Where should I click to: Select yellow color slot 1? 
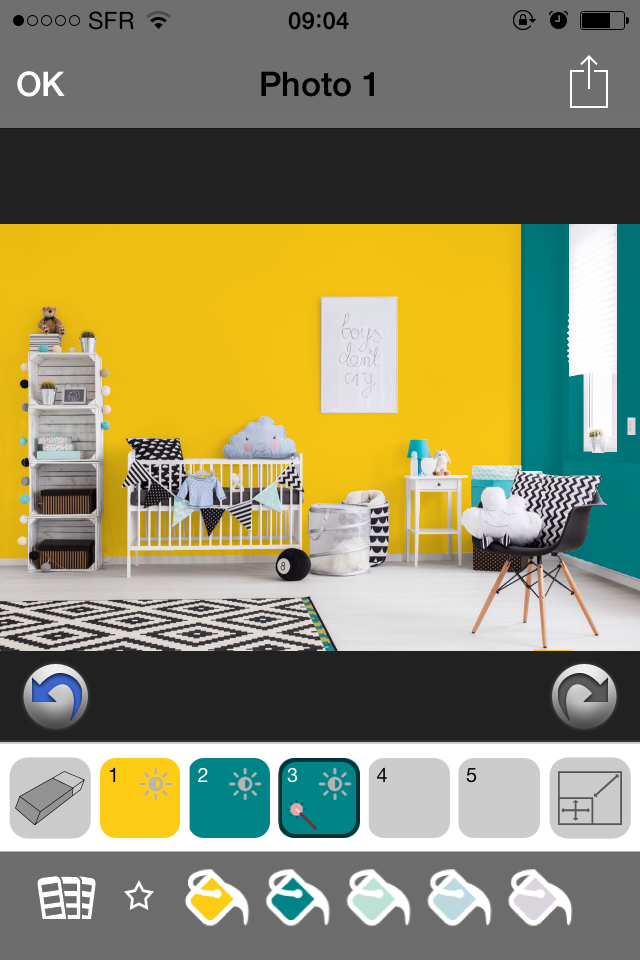point(140,797)
